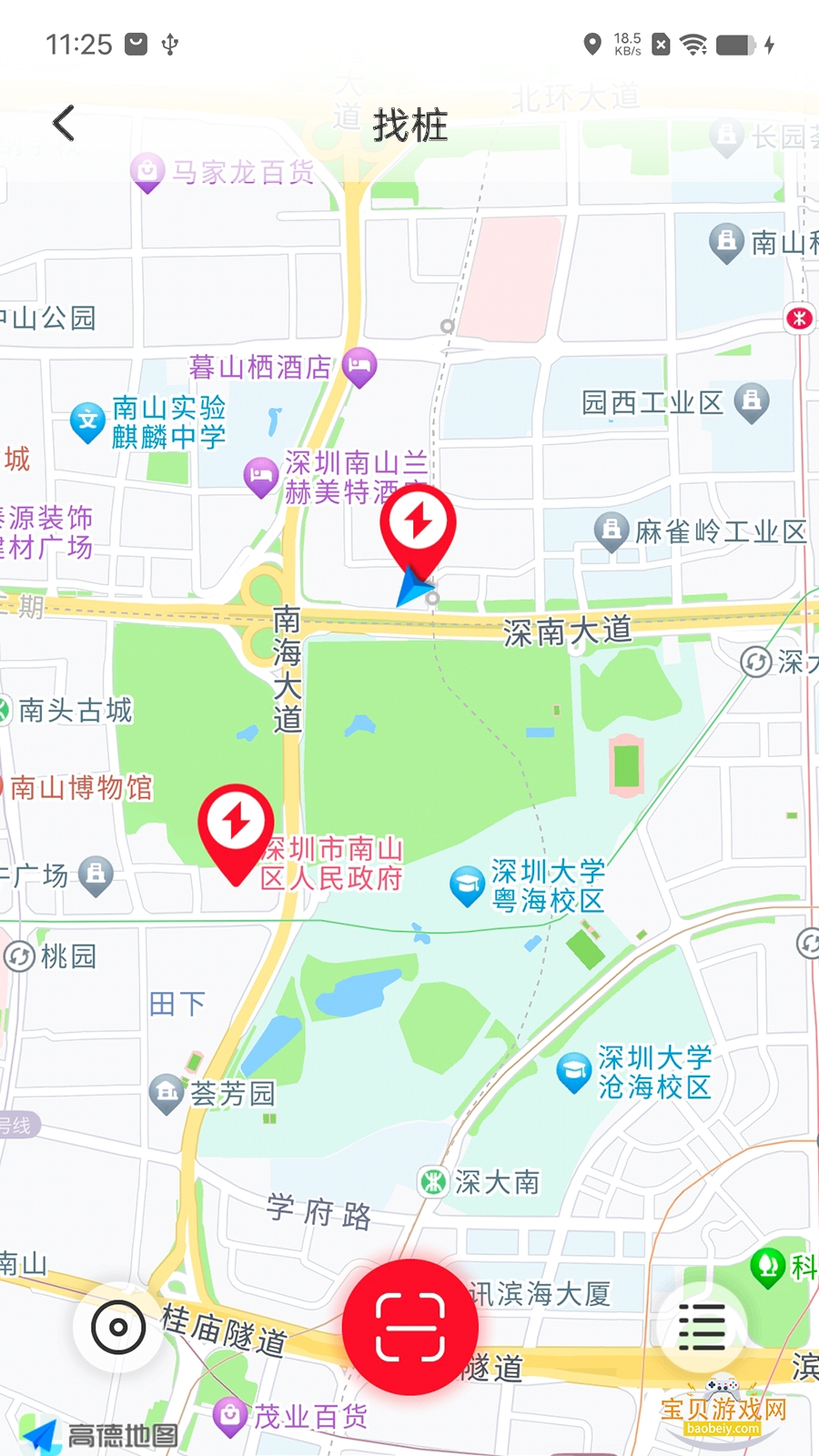Recenter map on my location
The image size is (819, 1456).
118,1327
